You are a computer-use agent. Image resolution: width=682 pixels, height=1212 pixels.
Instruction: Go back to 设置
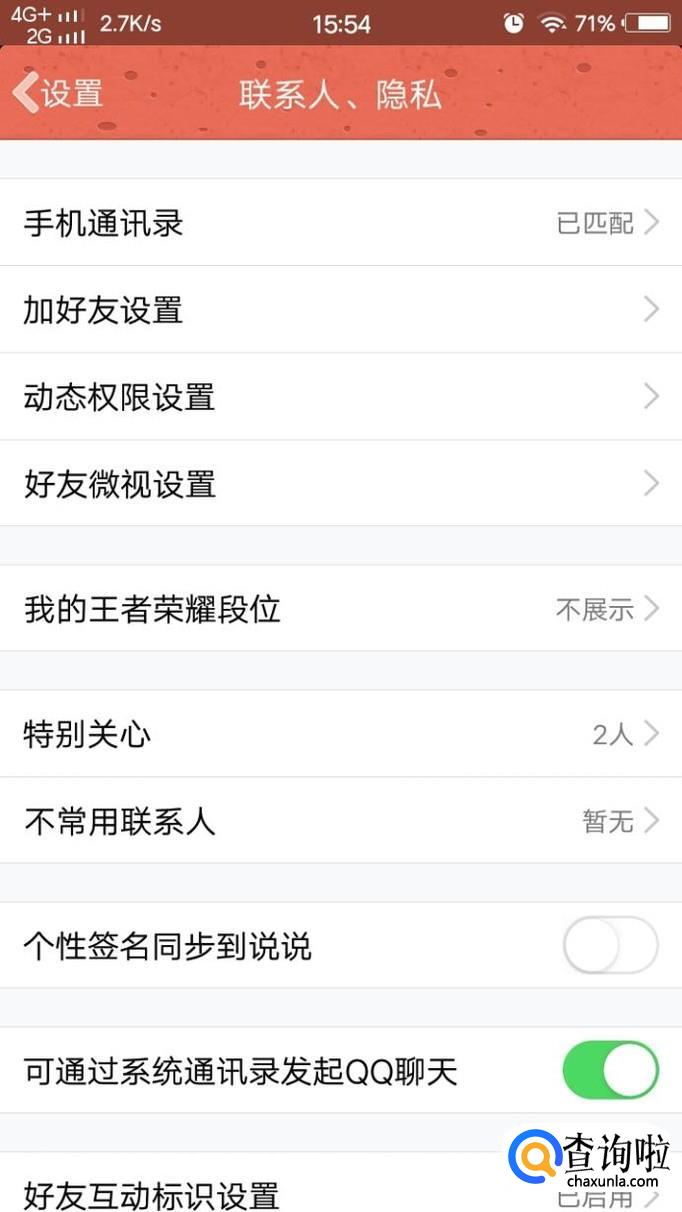click(58, 93)
